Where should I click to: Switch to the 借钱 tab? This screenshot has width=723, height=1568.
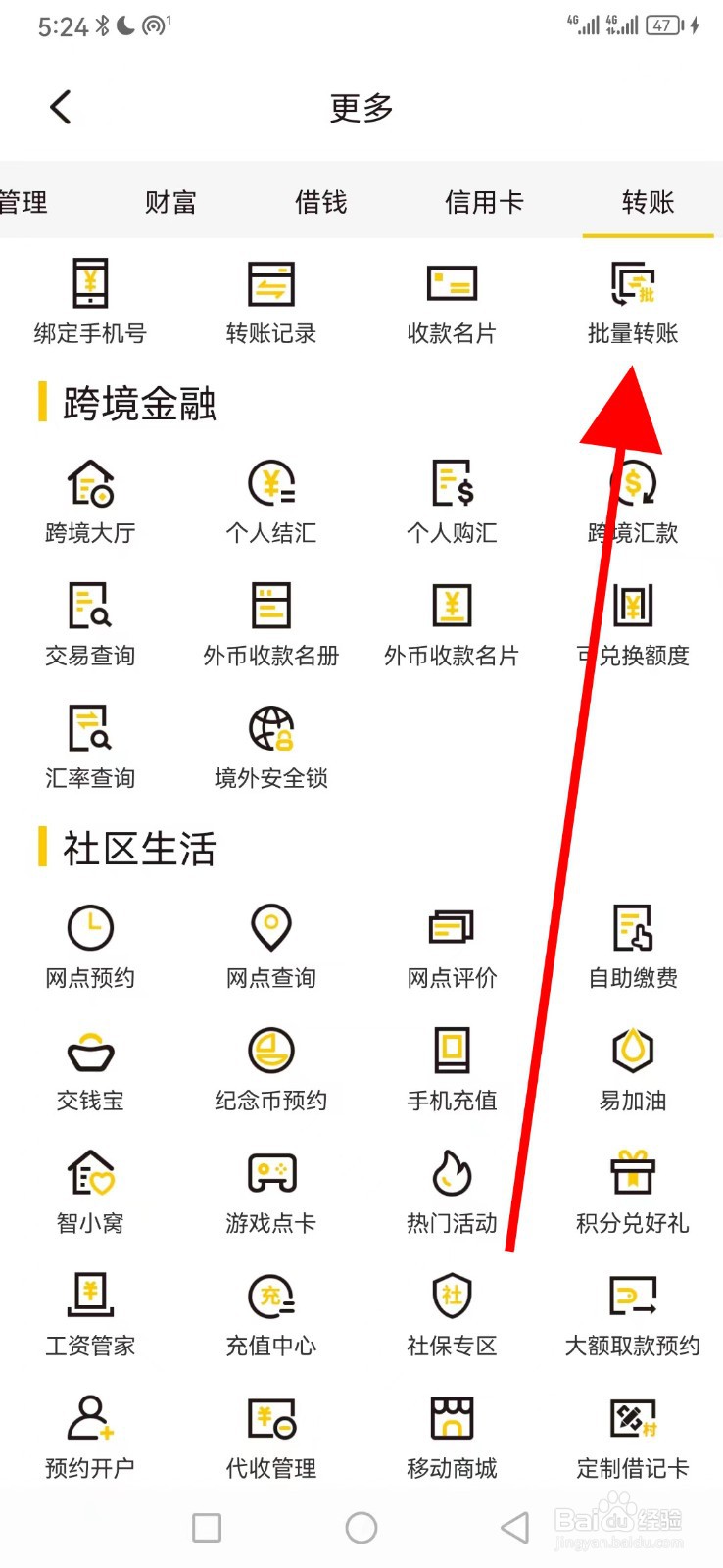(320, 201)
